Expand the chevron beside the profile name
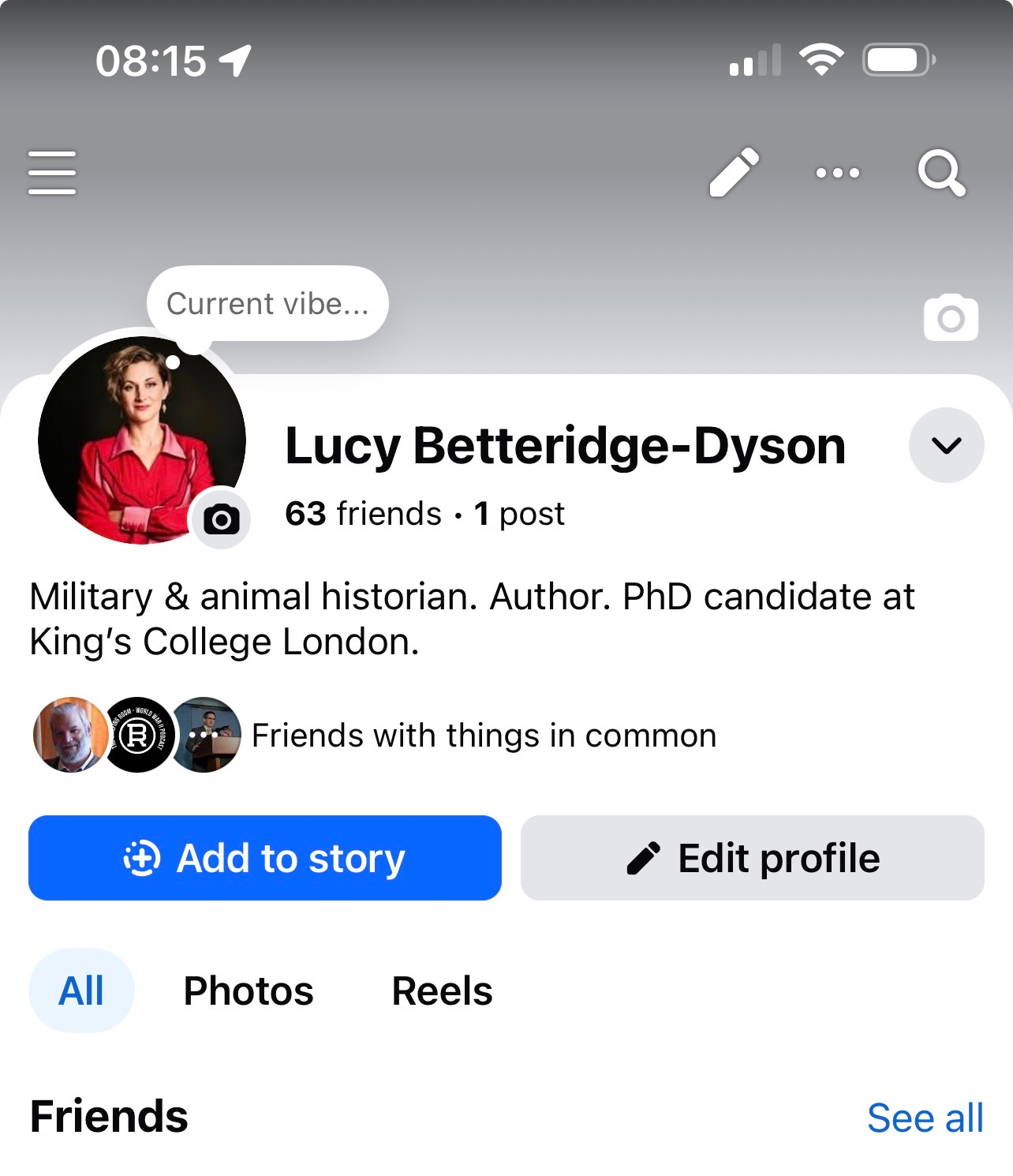 click(946, 445)
